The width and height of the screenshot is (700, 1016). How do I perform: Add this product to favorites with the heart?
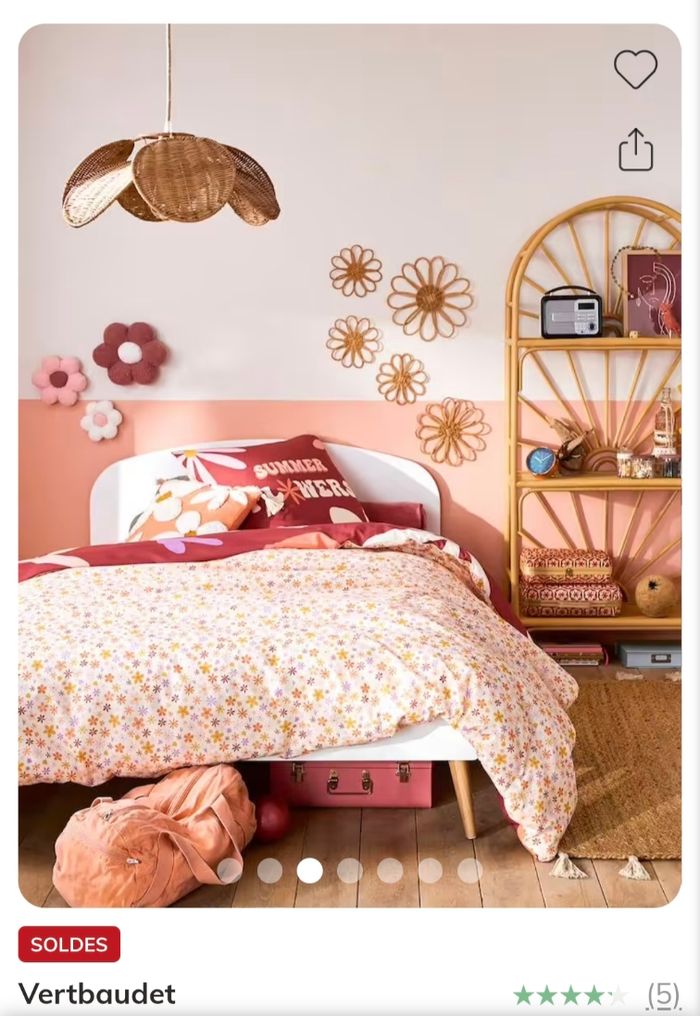click(635, 69)
